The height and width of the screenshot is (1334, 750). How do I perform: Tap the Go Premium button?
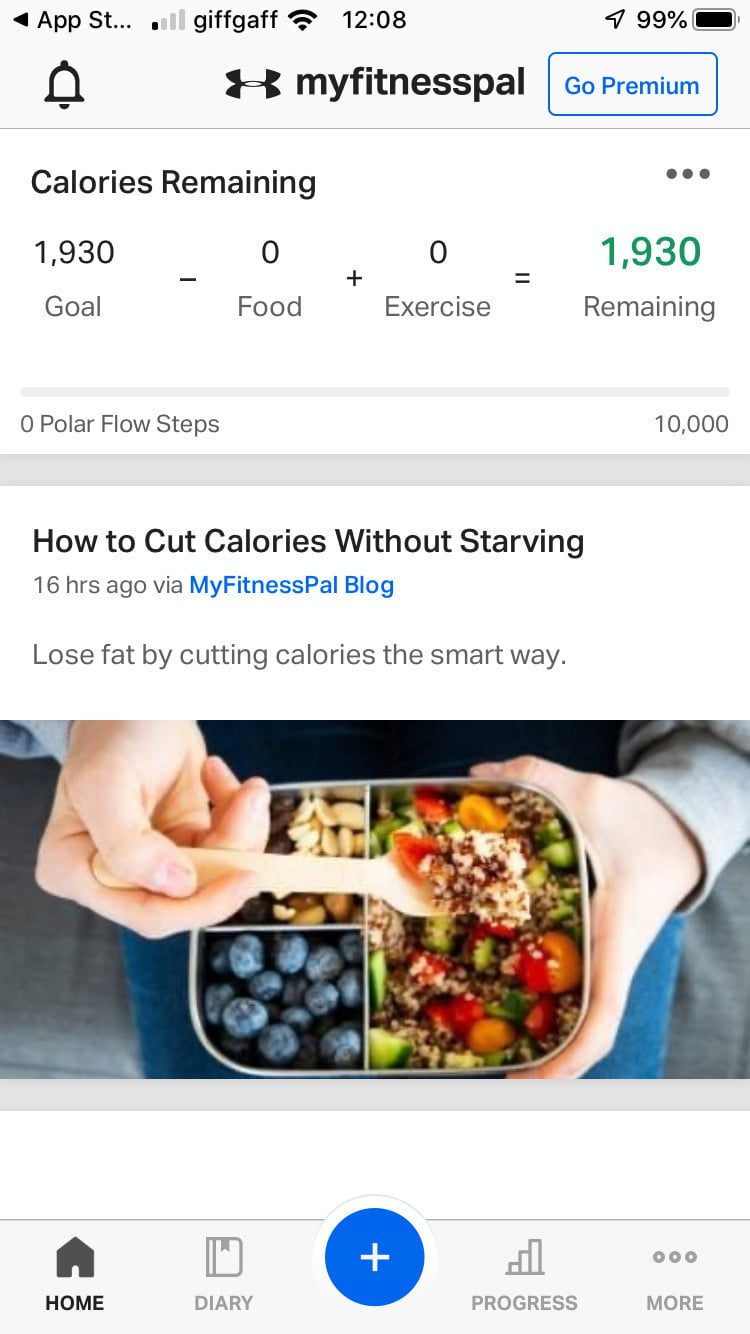click(x=632, y=85)
